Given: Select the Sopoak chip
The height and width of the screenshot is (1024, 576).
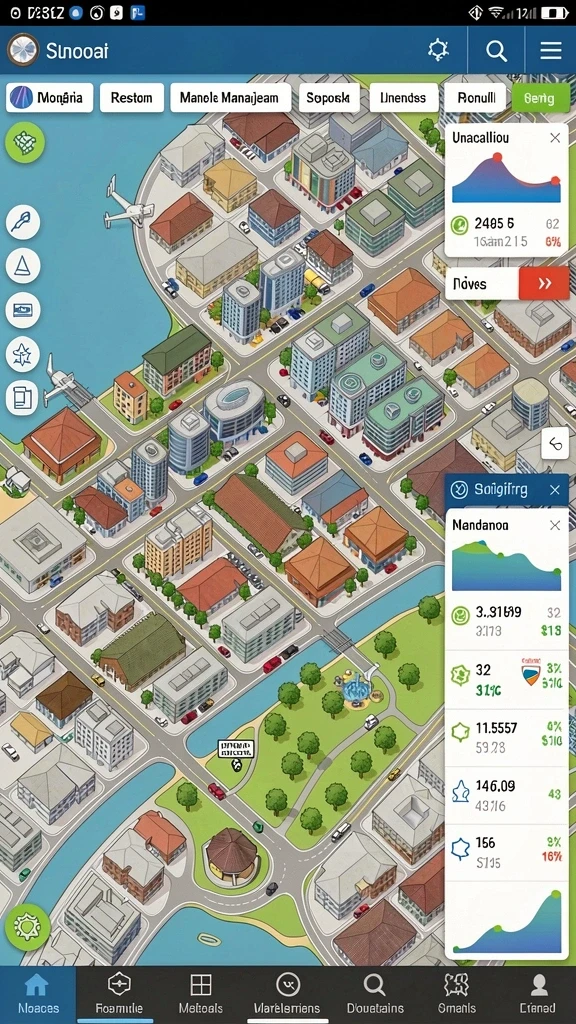Looking at the screenshot, I should click(328, 98).
